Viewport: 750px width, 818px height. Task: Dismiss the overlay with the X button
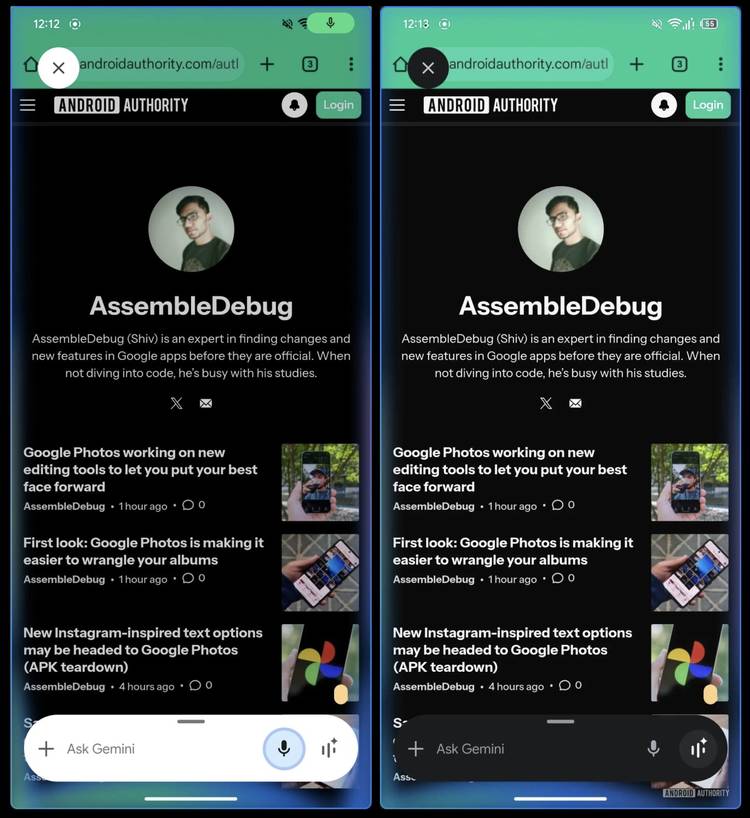click(59, 68)
